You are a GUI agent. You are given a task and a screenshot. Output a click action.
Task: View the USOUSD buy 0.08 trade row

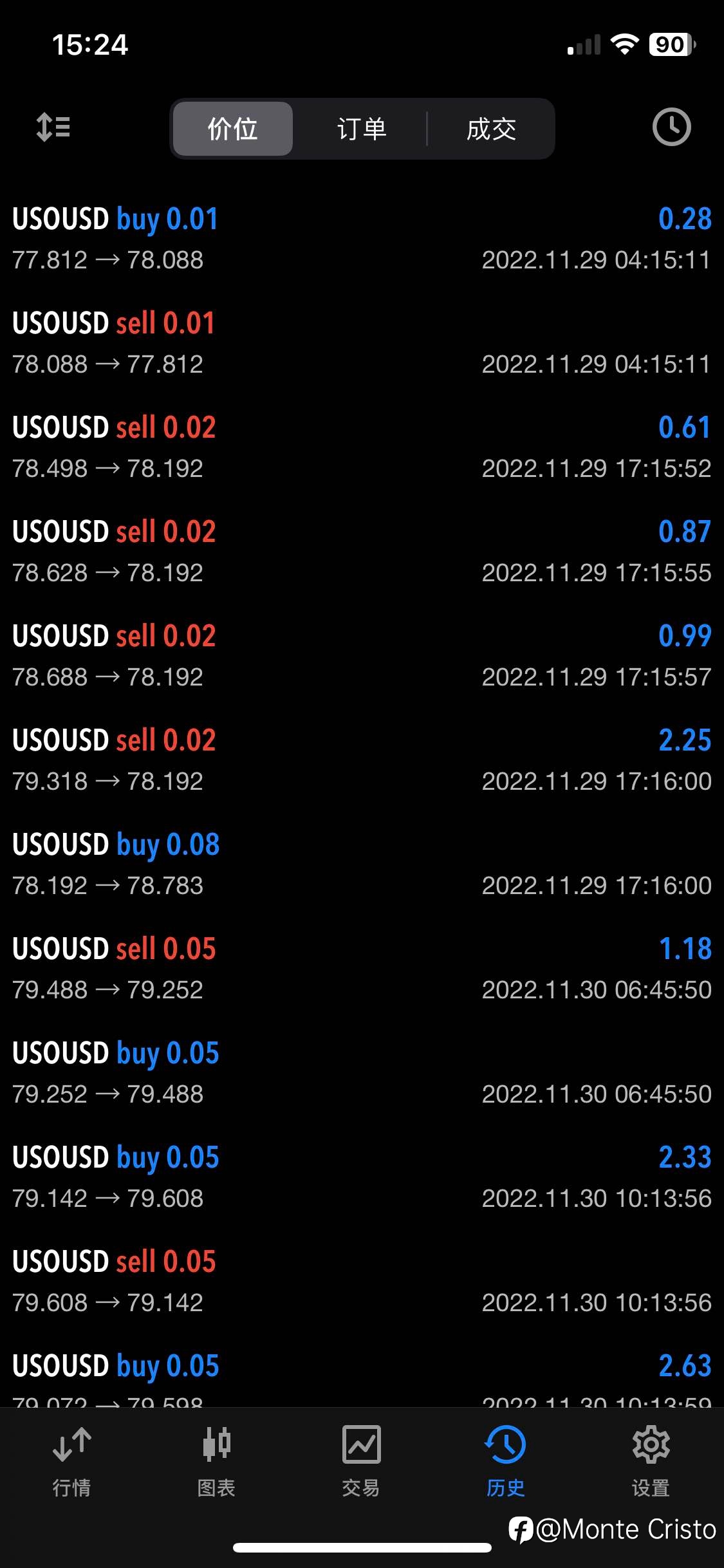point(362,864)
